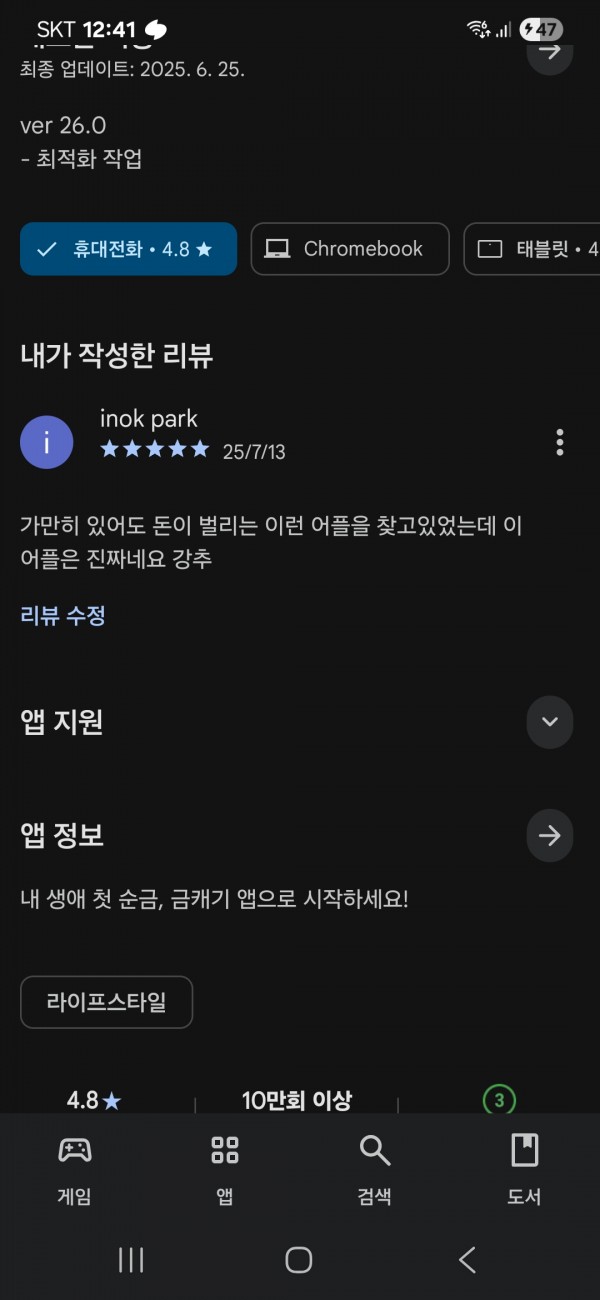Select the 휴대전화 4.8 device chip

(x=128, y=249)
